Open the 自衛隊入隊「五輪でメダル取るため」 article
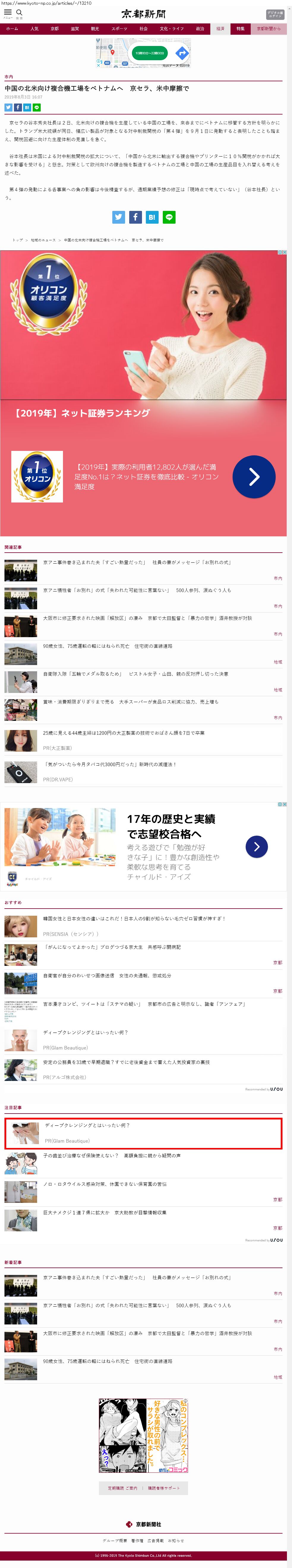The width and height of the screenshot is (292, 1568). tap(135, 674)
